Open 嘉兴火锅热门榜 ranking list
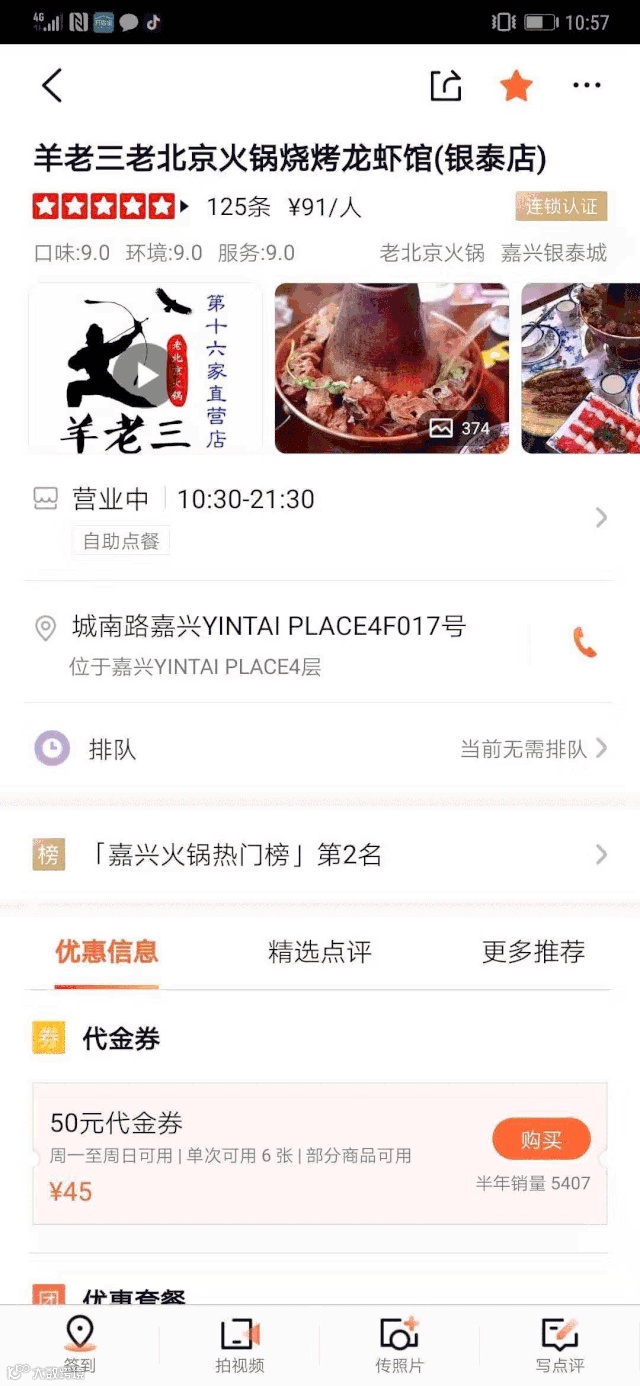The image size is (640, 1386). point(320,855)
